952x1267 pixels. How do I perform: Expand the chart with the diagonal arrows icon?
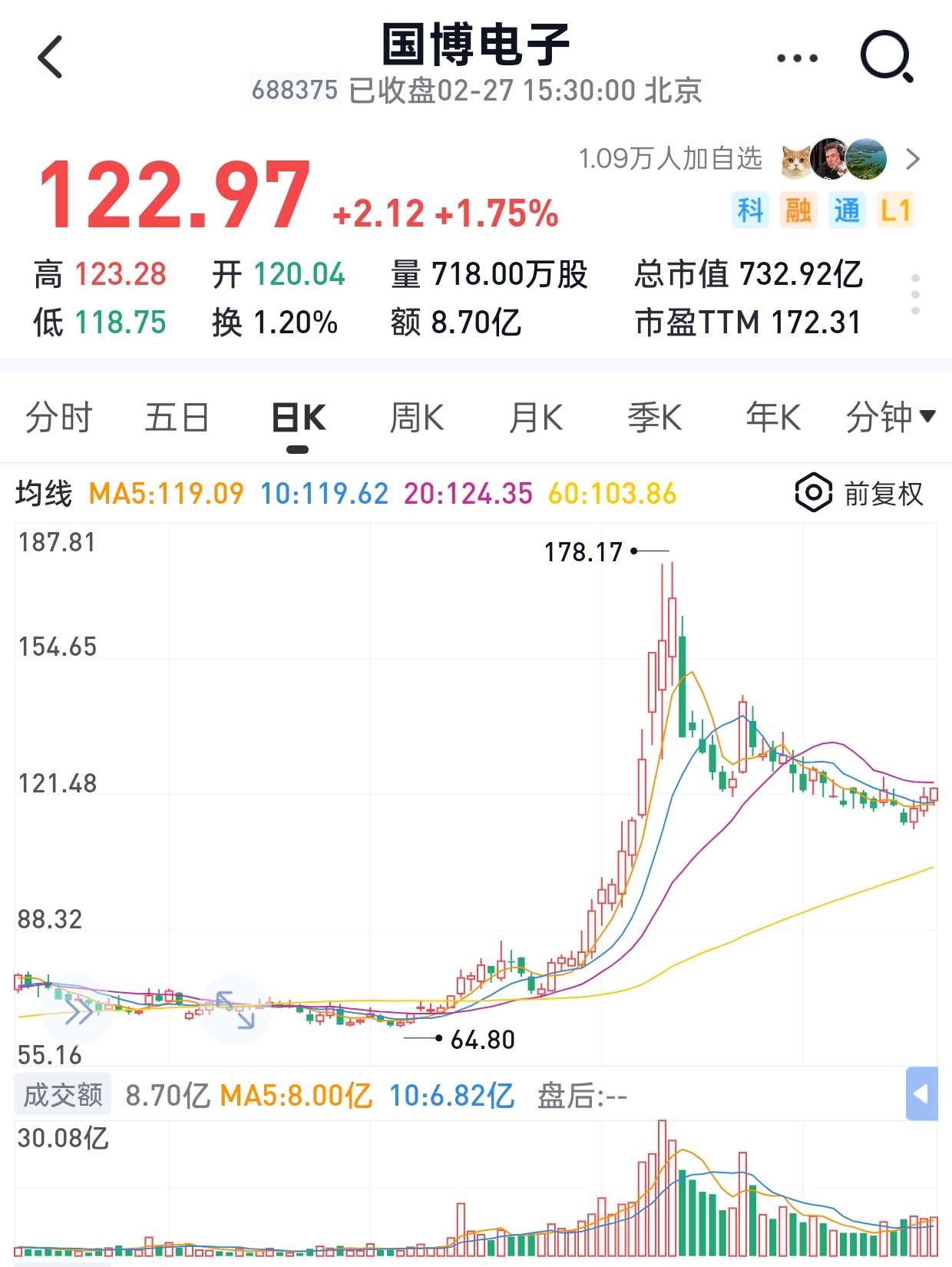pyautogui.click(x=235, y=1009)
